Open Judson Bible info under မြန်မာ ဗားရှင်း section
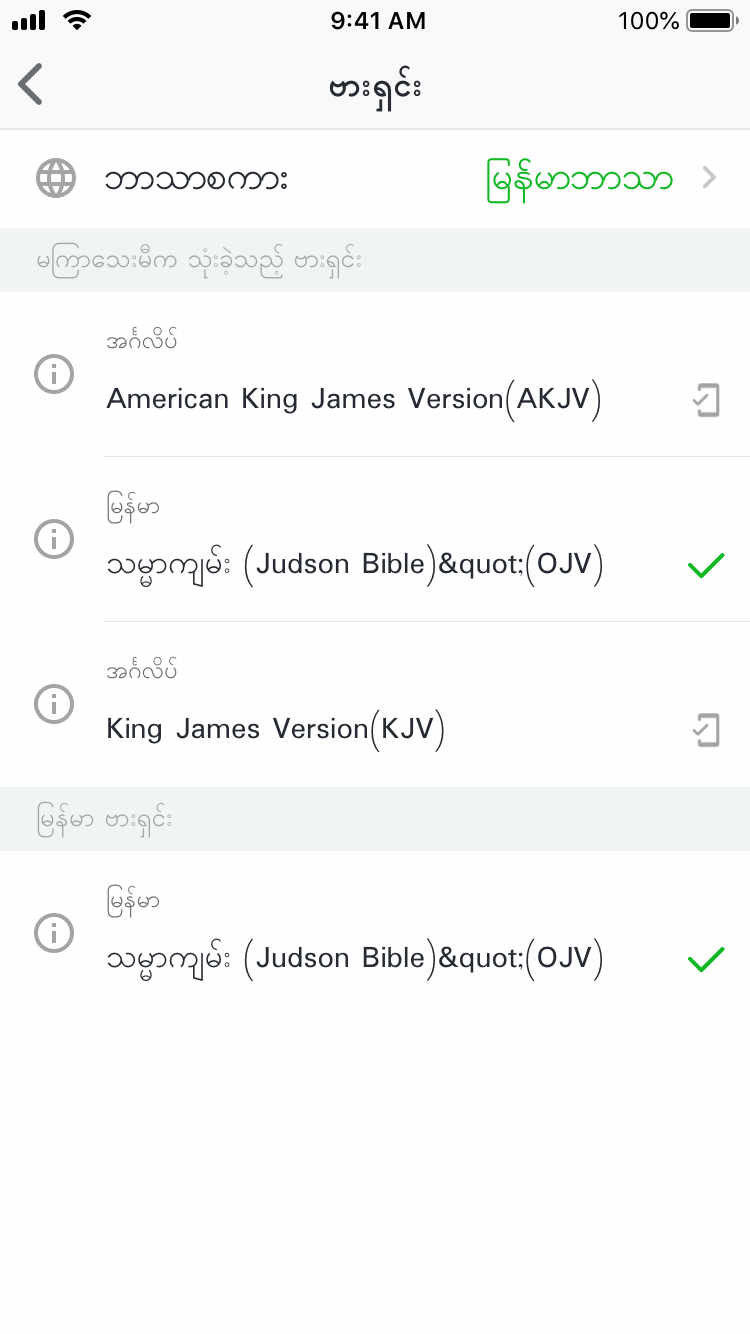This screenshot has width=750, height=1334. 54,934
